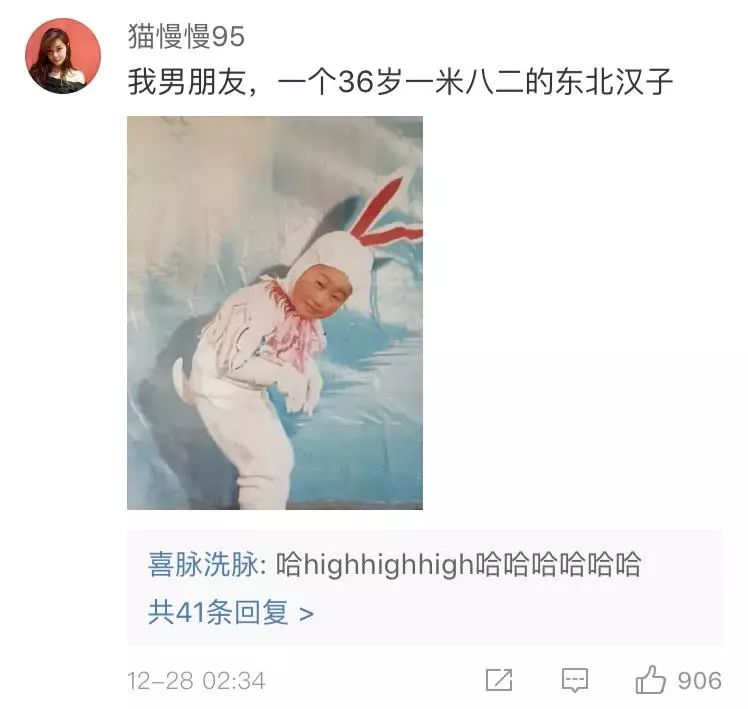Expand 共41条回复 replies
748x709 pixels.
click(x=230, y=612)
